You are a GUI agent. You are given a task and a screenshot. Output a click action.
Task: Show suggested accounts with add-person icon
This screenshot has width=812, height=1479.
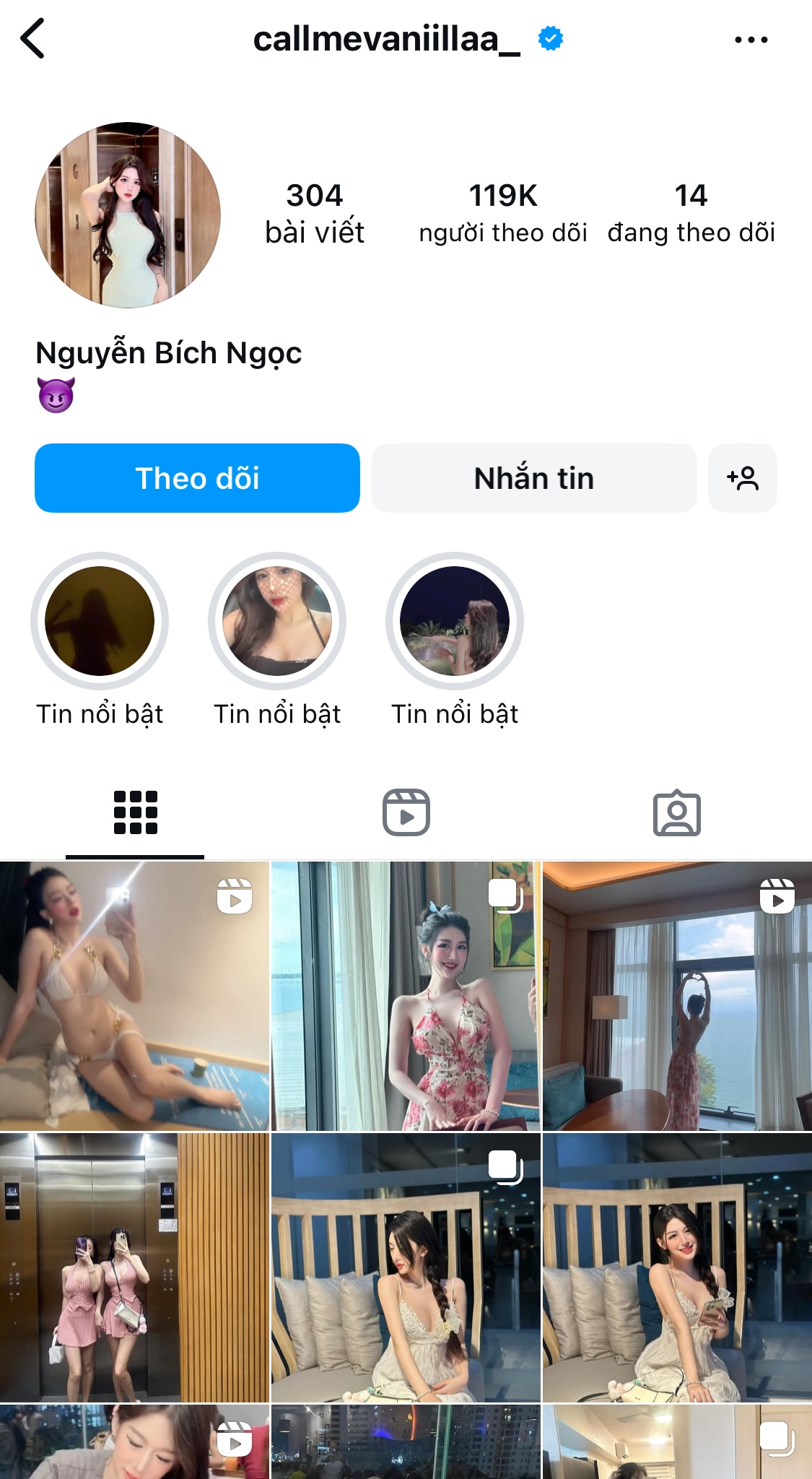point(743,478)
